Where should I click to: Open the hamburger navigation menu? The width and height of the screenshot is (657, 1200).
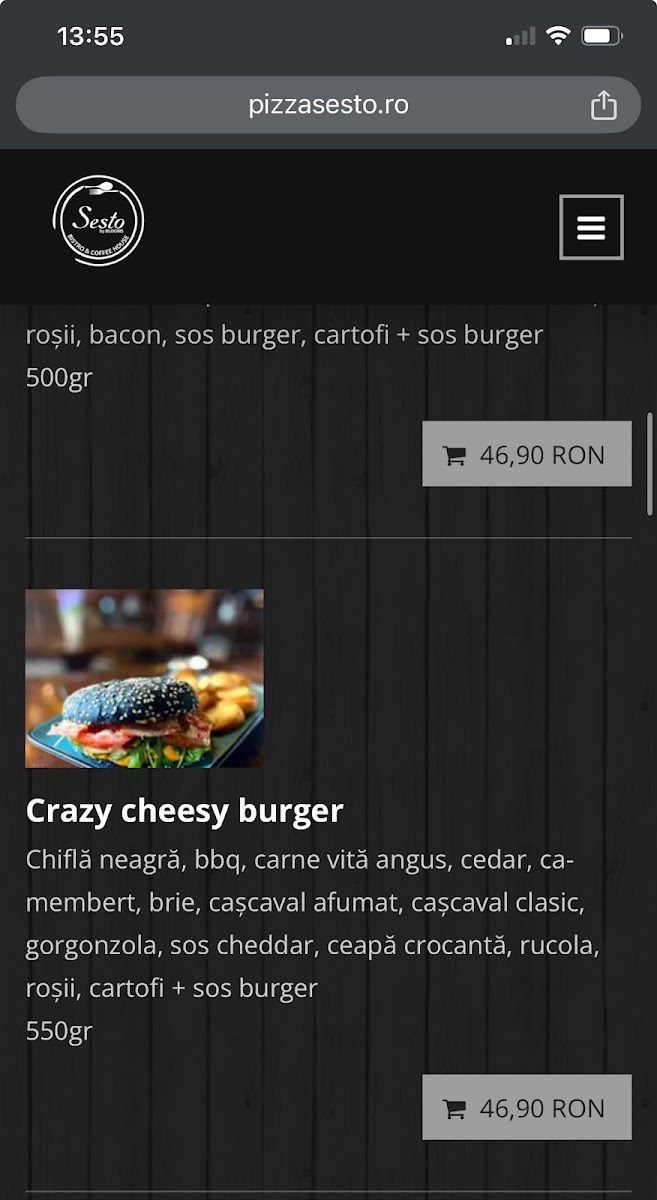pos(591,227)
